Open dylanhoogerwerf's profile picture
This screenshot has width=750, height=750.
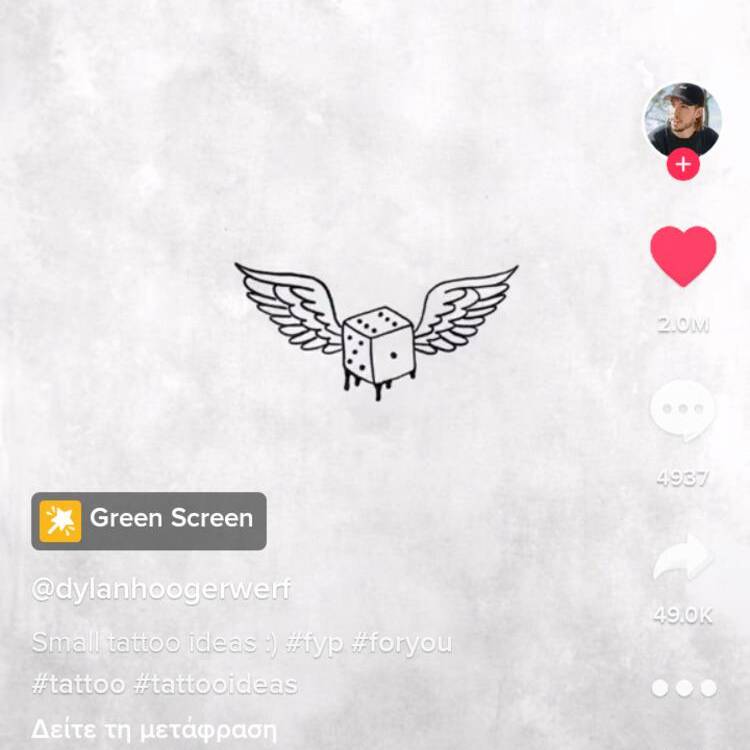click(x=682, y=119)
